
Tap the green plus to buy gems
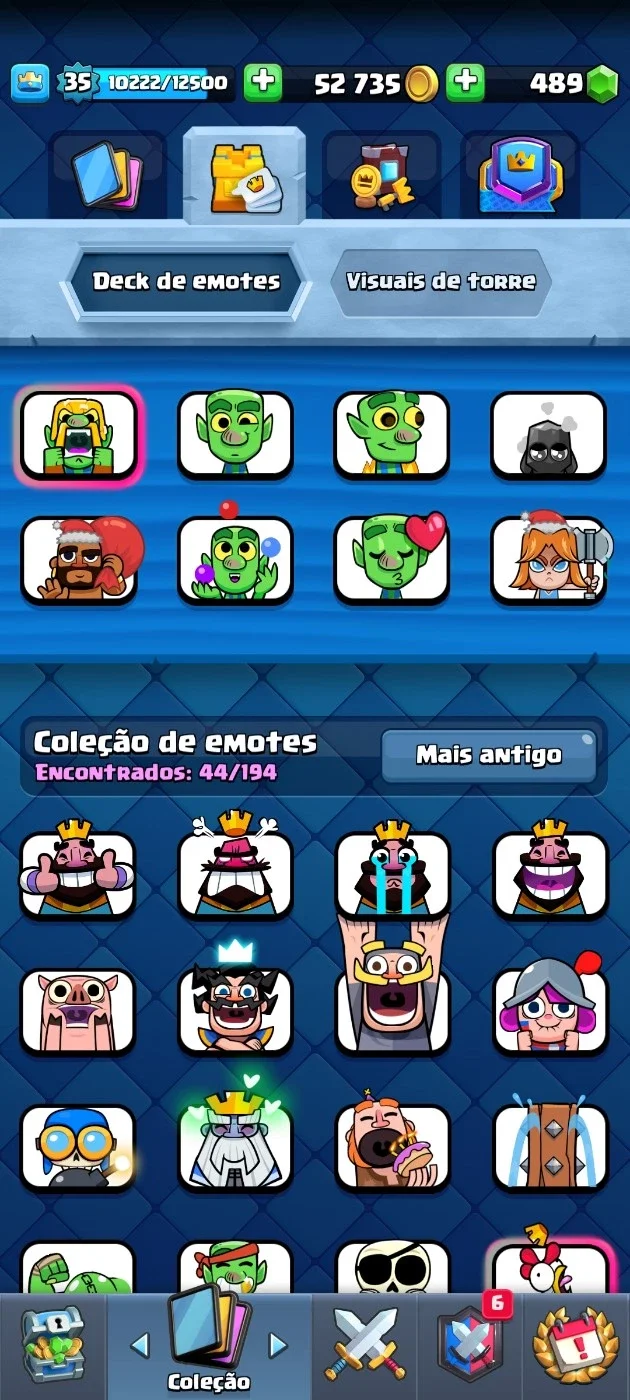coord(465,83)
